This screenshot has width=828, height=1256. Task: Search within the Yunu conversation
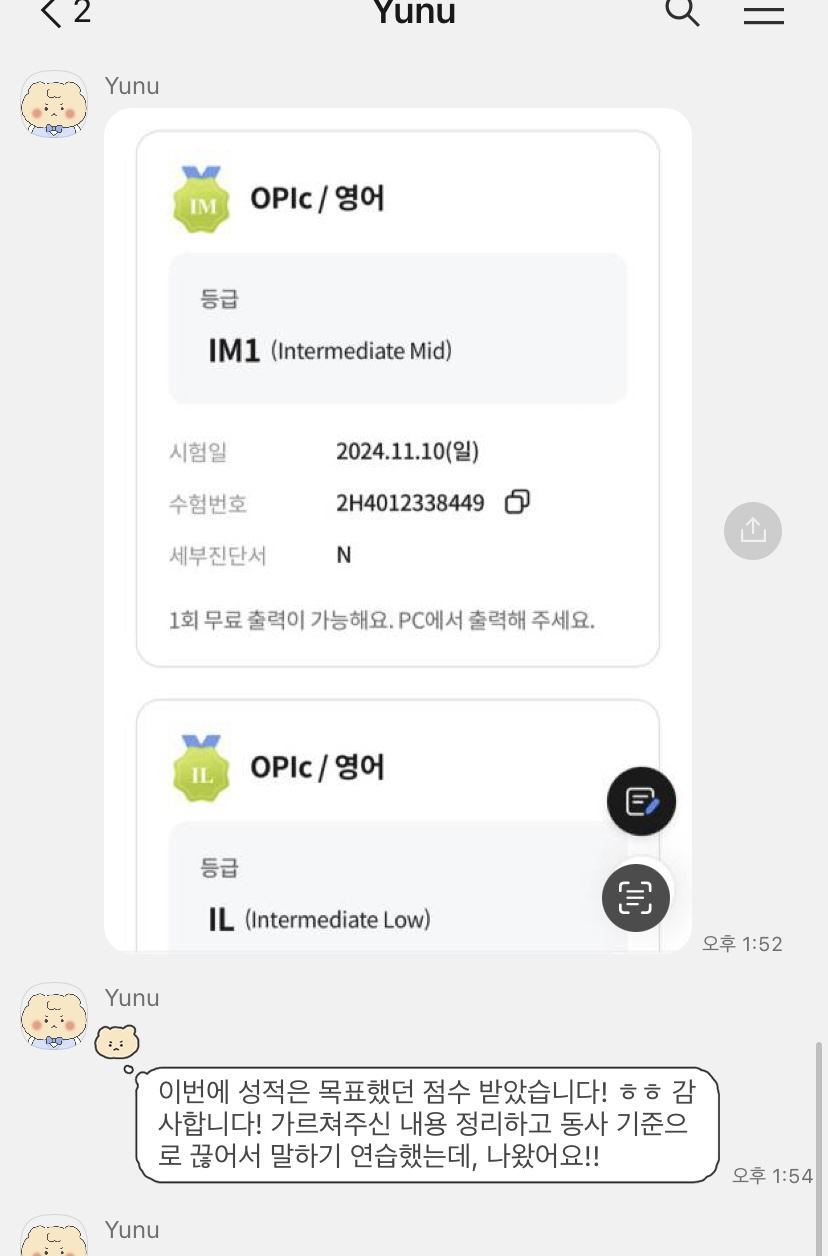click(x=682, y=13)
